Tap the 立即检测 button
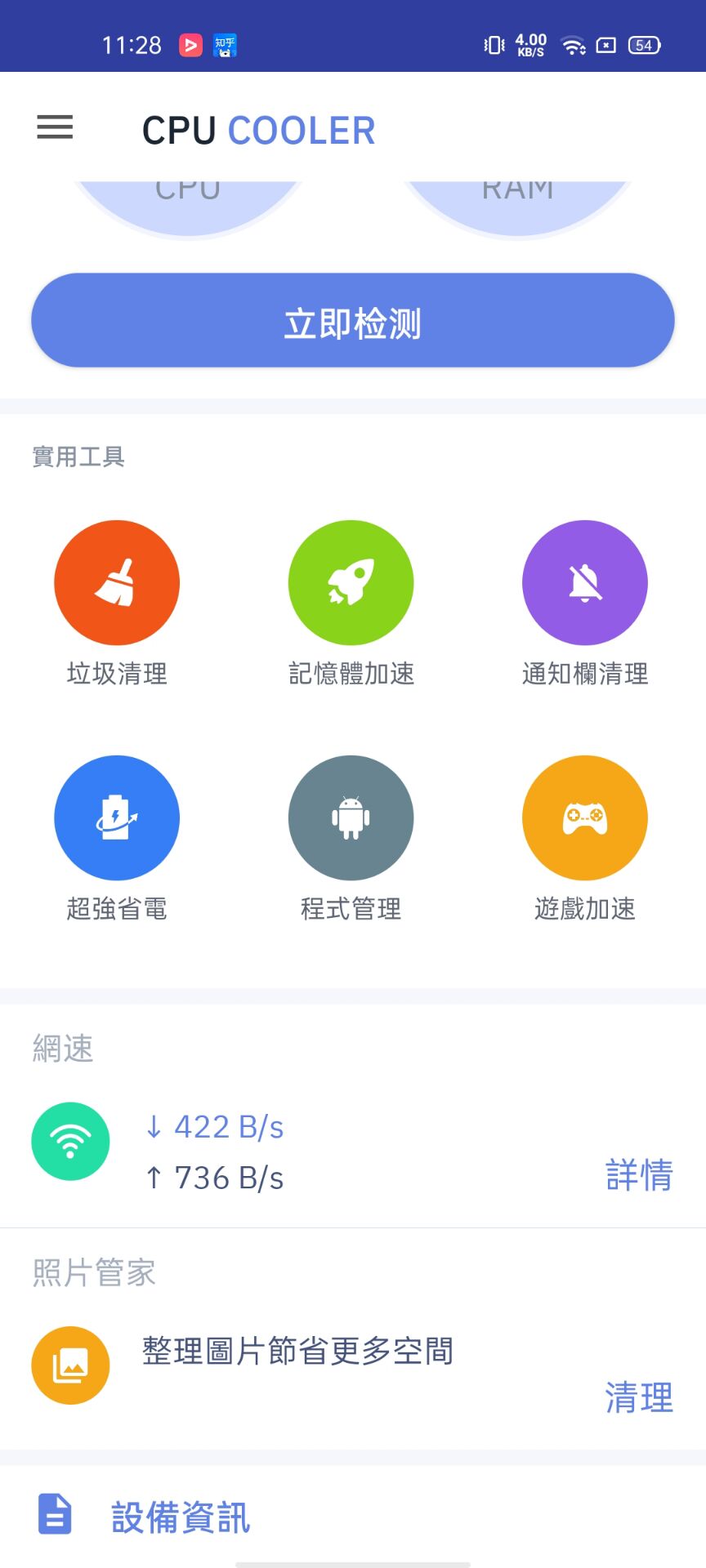The height and width of the screenshot is (1568, 706). (353, 321)
